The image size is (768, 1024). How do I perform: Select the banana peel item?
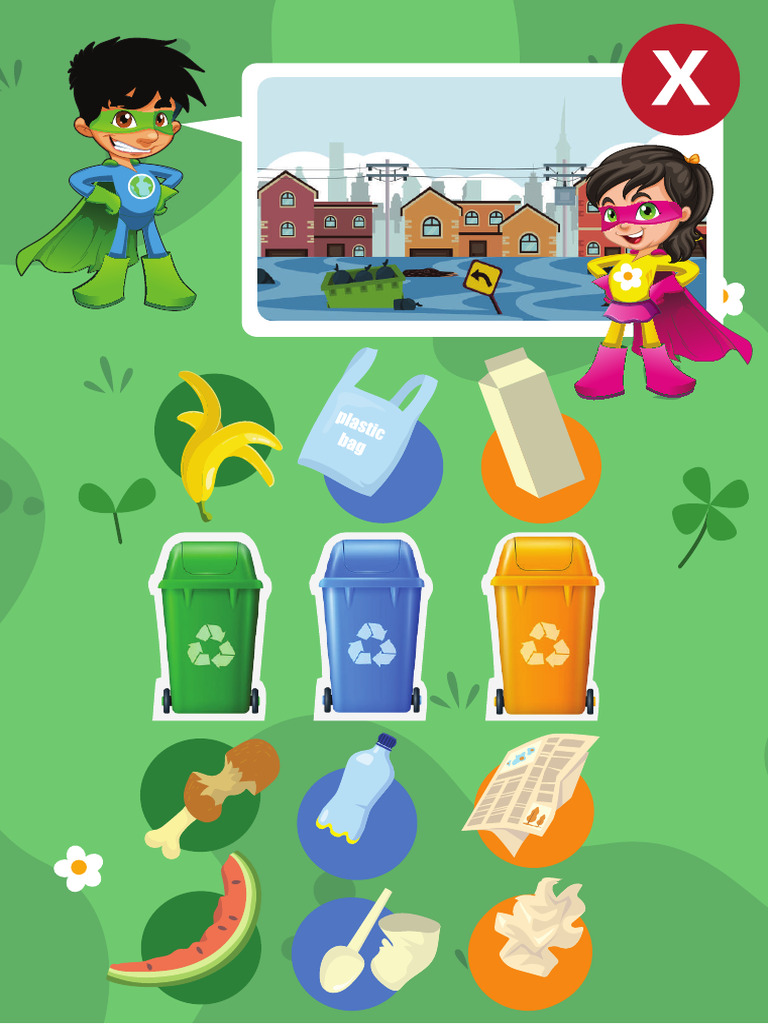(225, 443)
